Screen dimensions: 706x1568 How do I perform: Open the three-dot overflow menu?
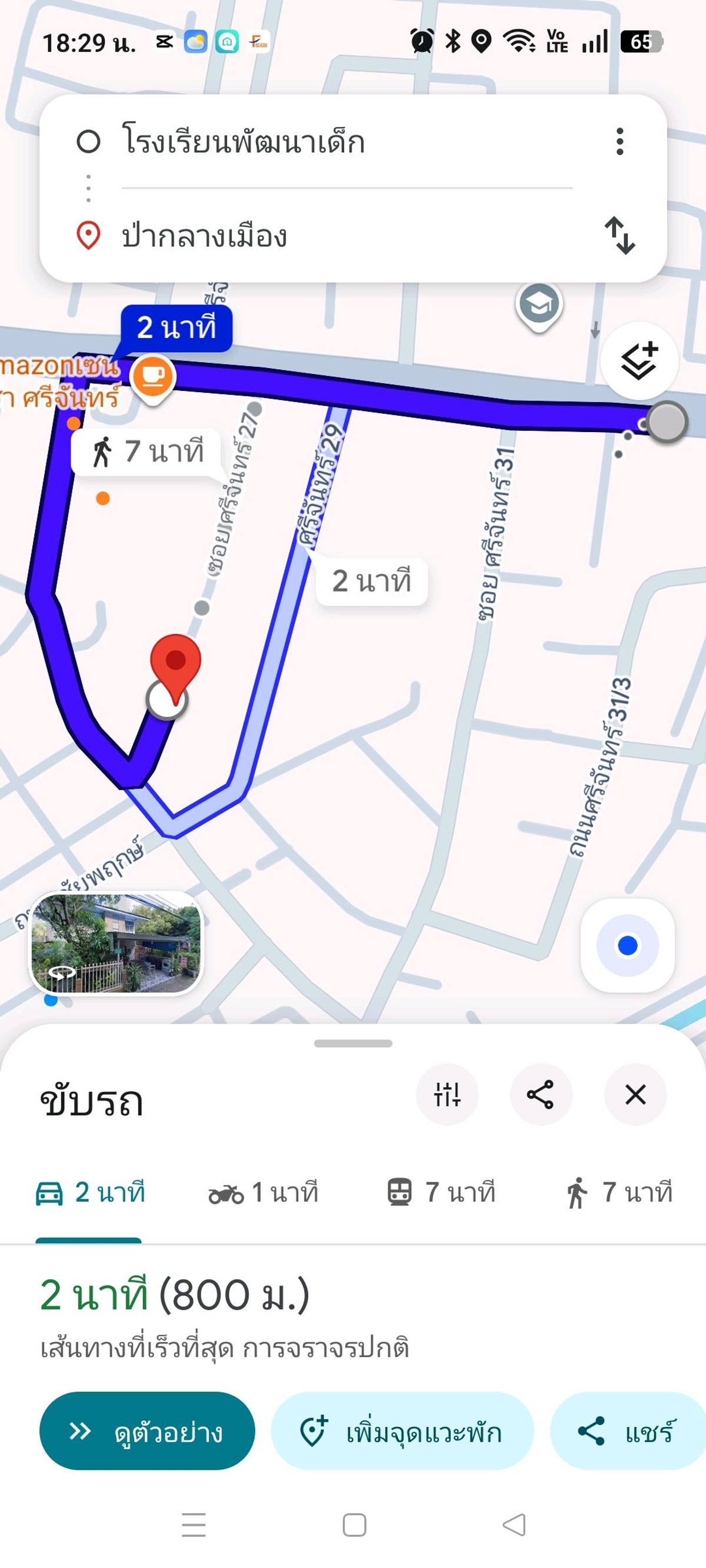pos(620,142)
